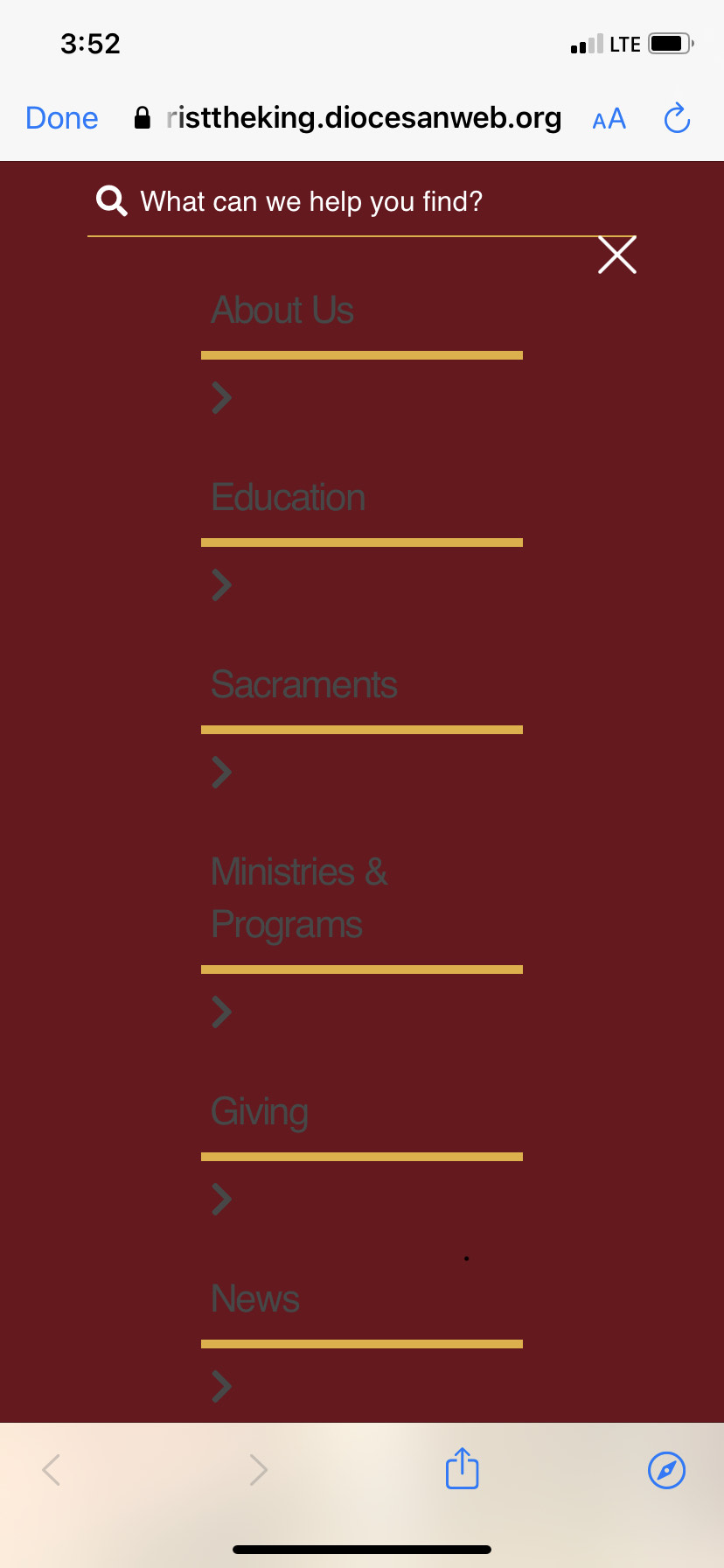Expand the chevron under Education
The height and width of the screenshot is (1568, 724).
222,584
